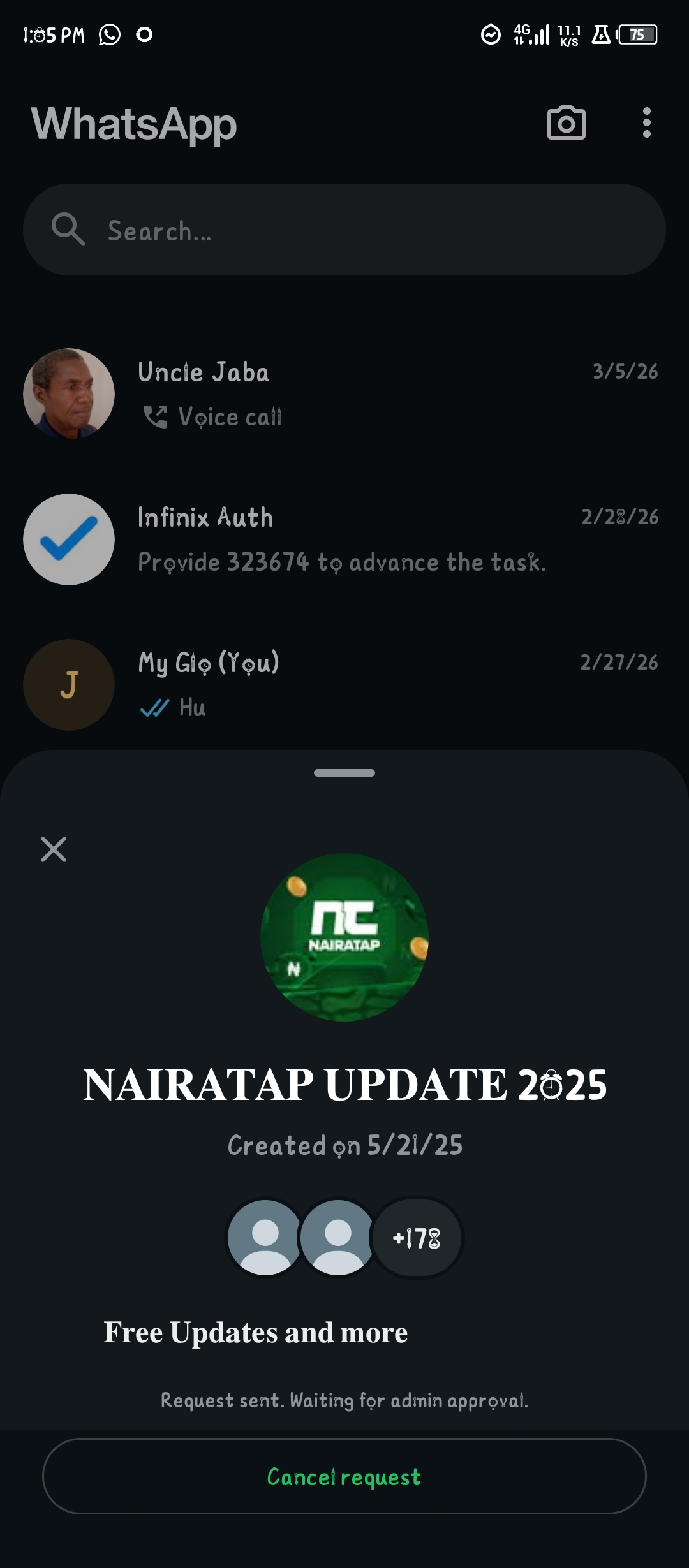The width and height of the screenshot is (689, 1568).
Task: Close the NAIRATAP group invite sheet
Action: [54, 849]
